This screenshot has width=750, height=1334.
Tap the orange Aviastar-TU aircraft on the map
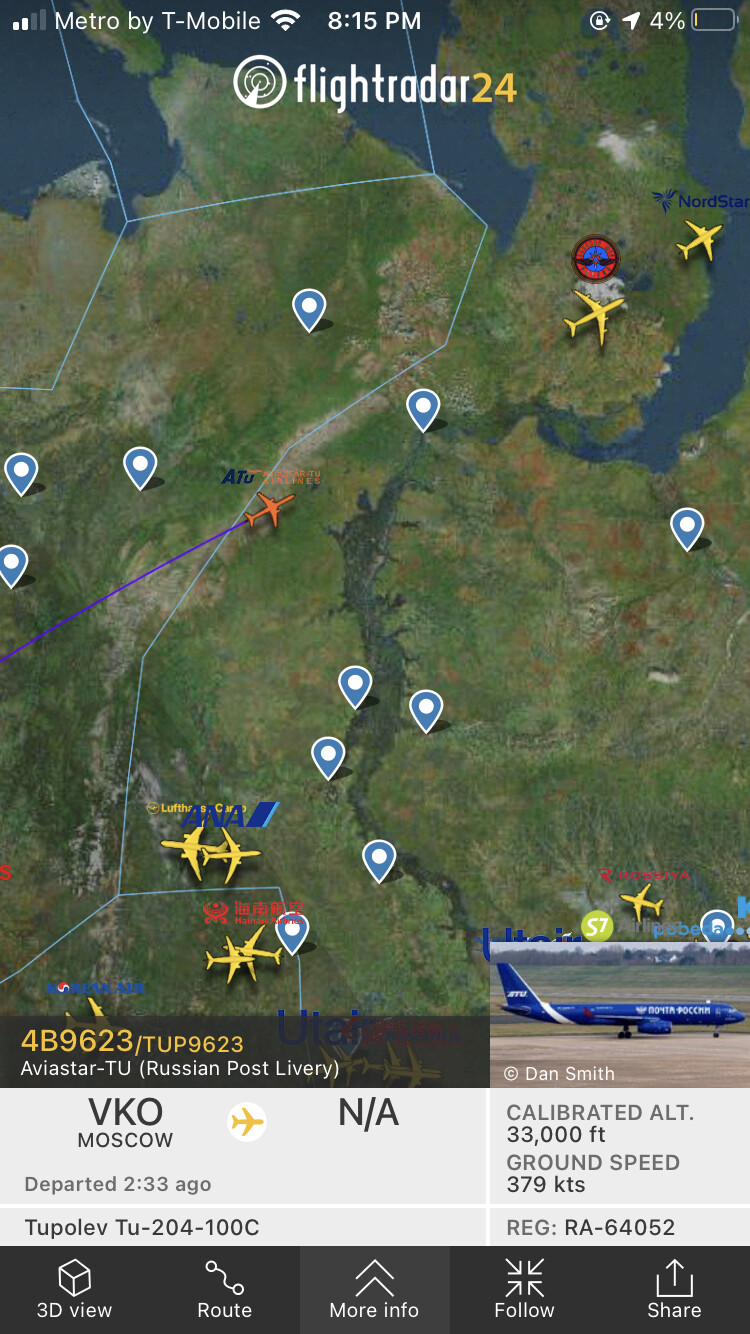tap(270, 508)
